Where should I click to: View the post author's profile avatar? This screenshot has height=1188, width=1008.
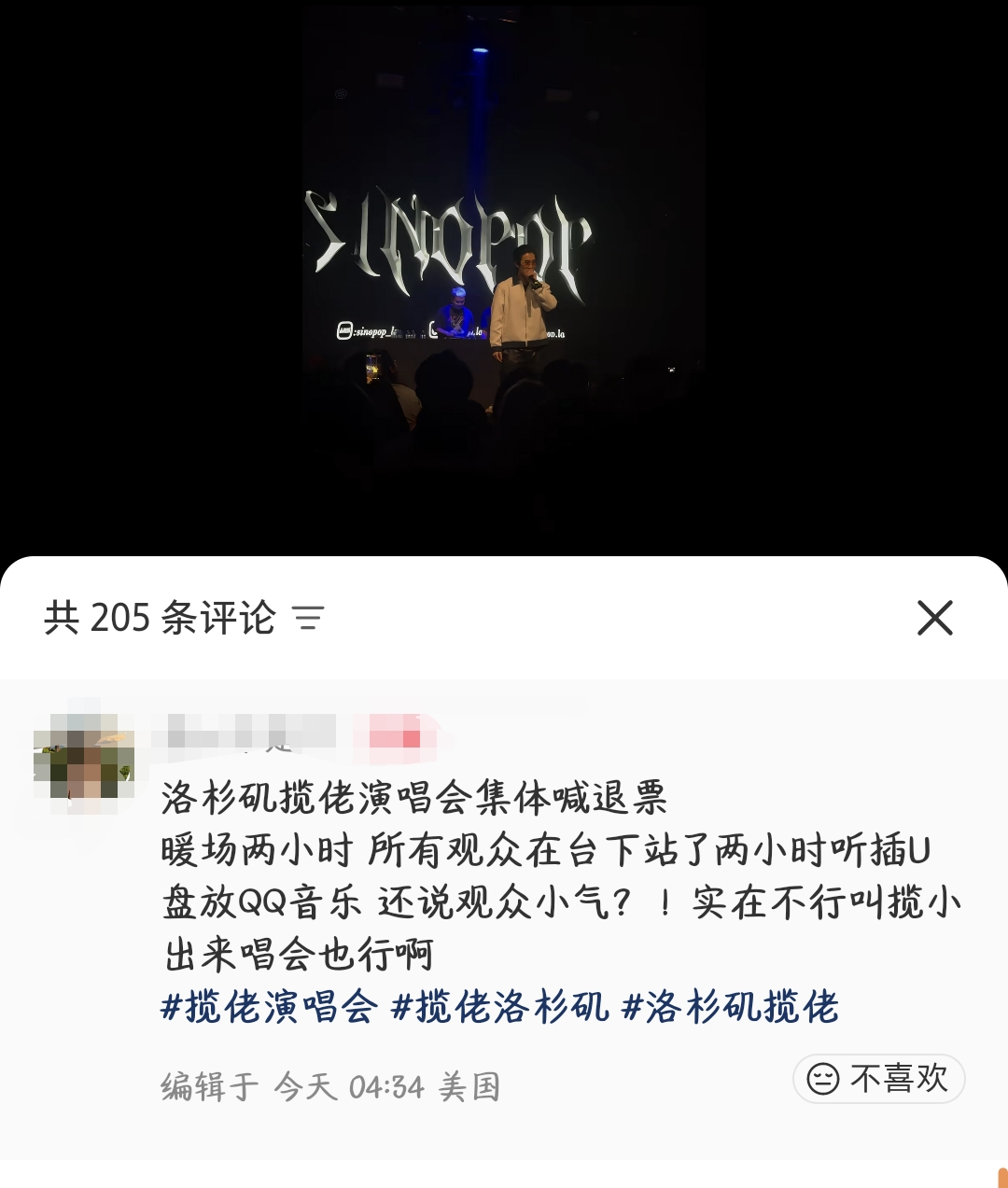click(x=84, y=755)
